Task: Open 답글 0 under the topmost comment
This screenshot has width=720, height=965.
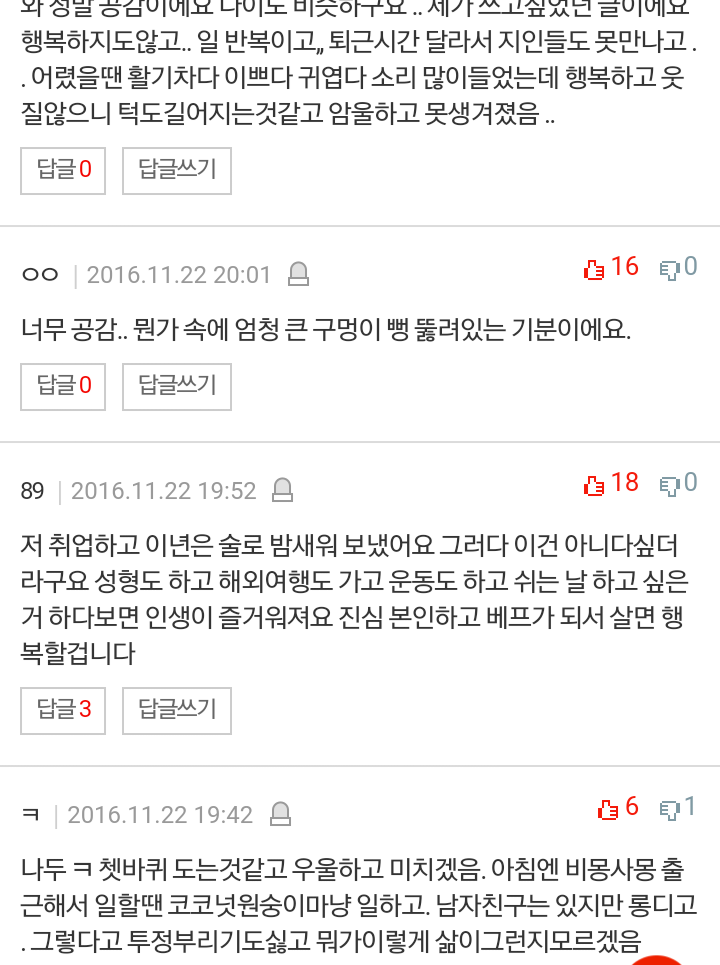Action: pos(63,170)
